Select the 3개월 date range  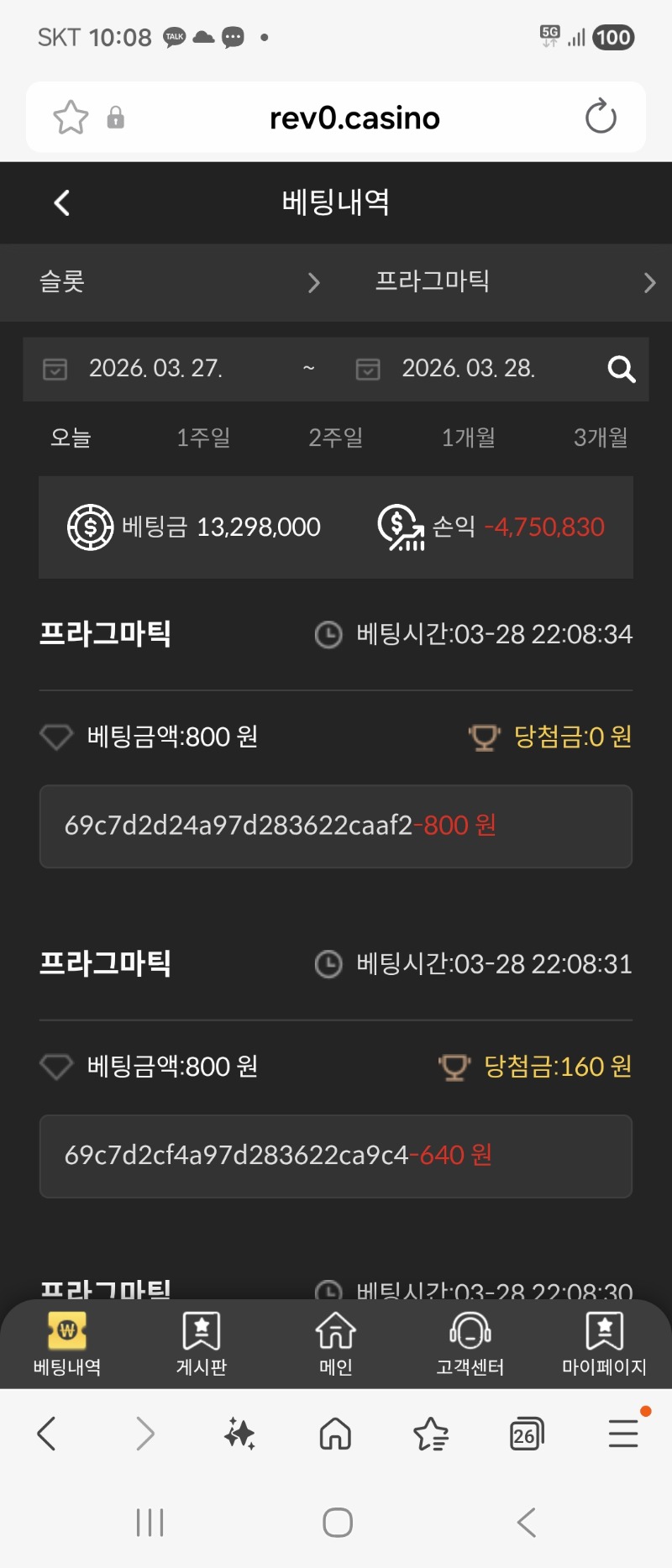600,438
